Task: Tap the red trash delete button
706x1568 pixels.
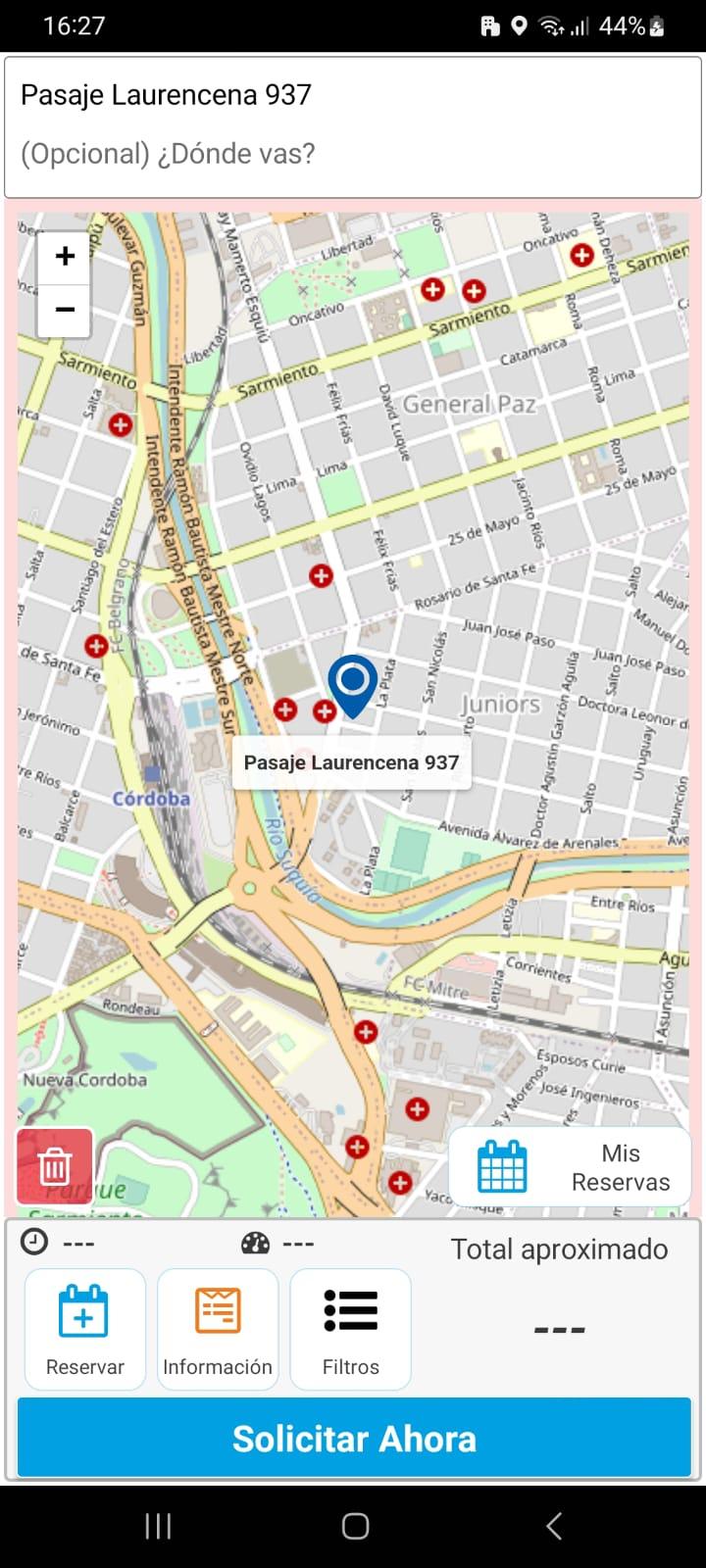Action: click(x=55, y=1166)
